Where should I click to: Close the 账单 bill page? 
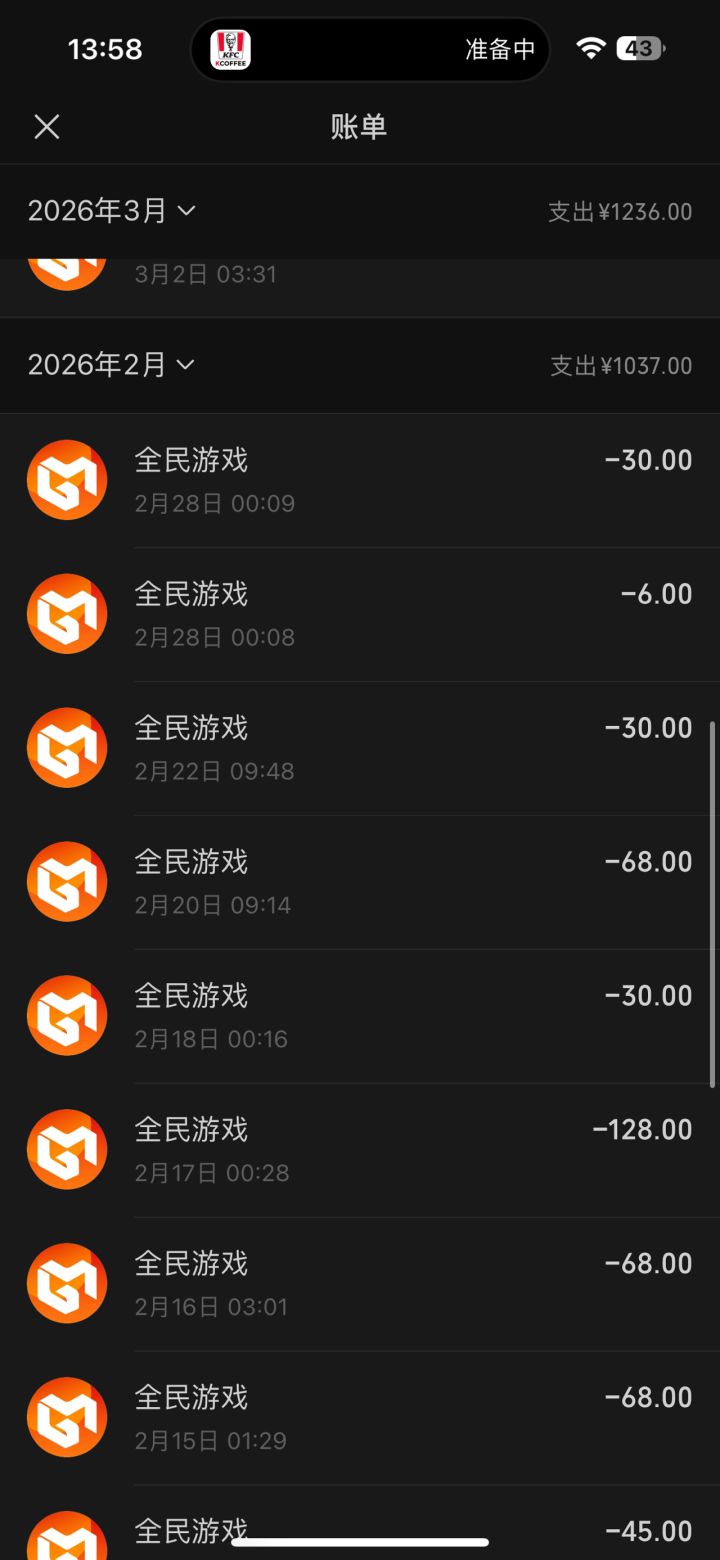47,127
